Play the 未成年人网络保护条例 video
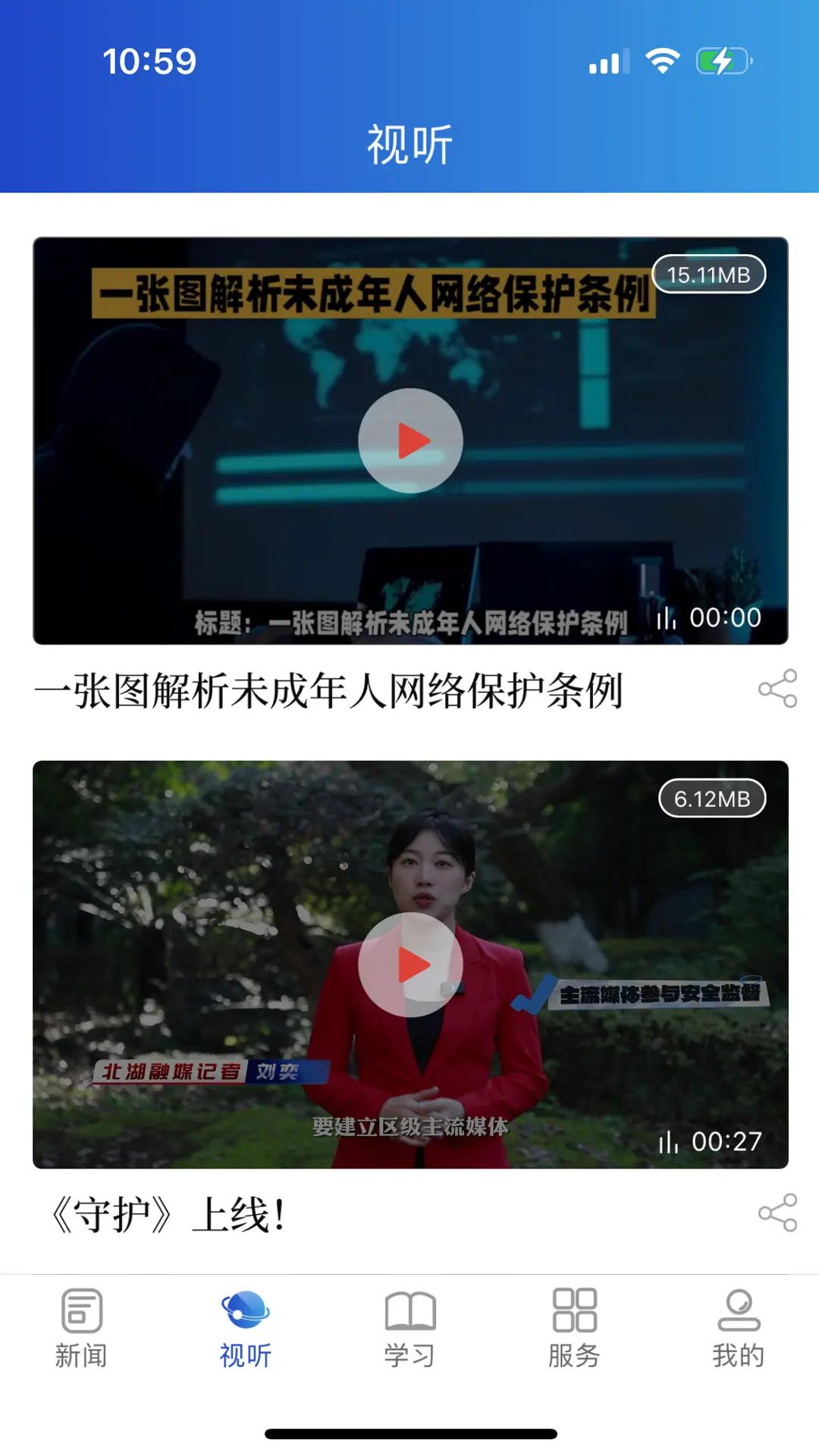The width and height of the screenshot is (819, 1456). click(x=409, y=441)
